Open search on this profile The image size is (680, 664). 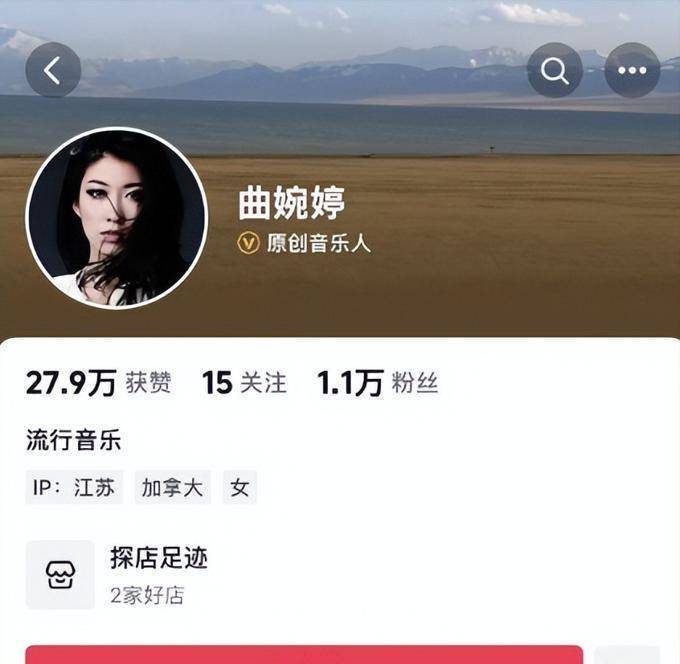pyautogui.click(x=554, y=70)
